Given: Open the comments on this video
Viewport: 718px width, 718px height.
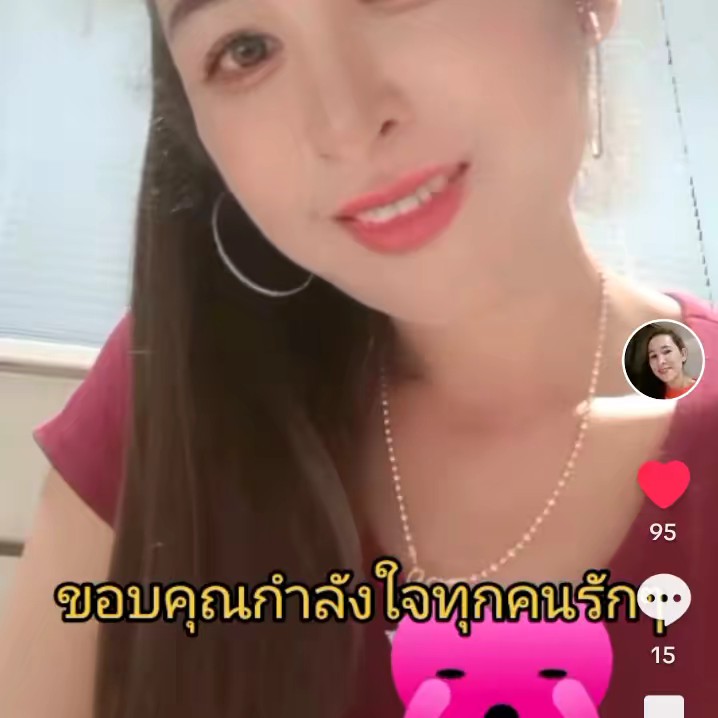Looking at the screenshot, I should pyautogui.click(x=663, y=602).
